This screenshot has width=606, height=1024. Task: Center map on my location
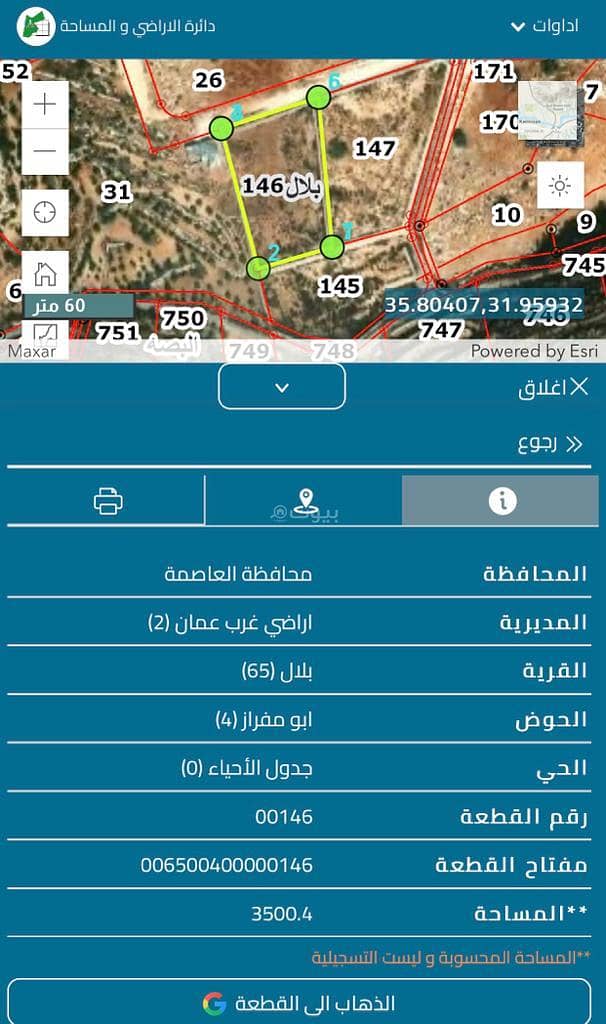[46, 212]
